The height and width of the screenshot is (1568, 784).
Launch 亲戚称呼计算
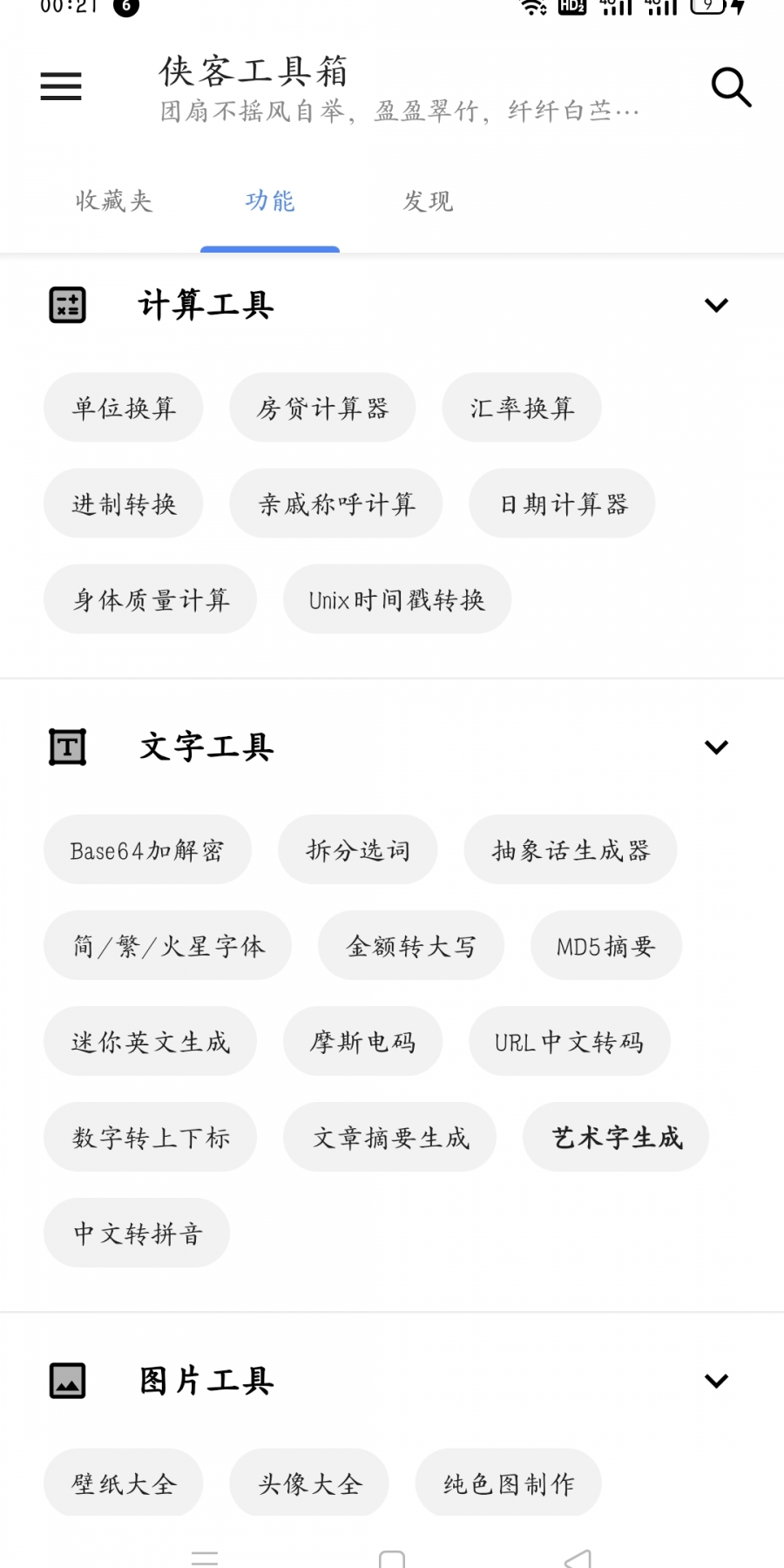tap(336, 504)
